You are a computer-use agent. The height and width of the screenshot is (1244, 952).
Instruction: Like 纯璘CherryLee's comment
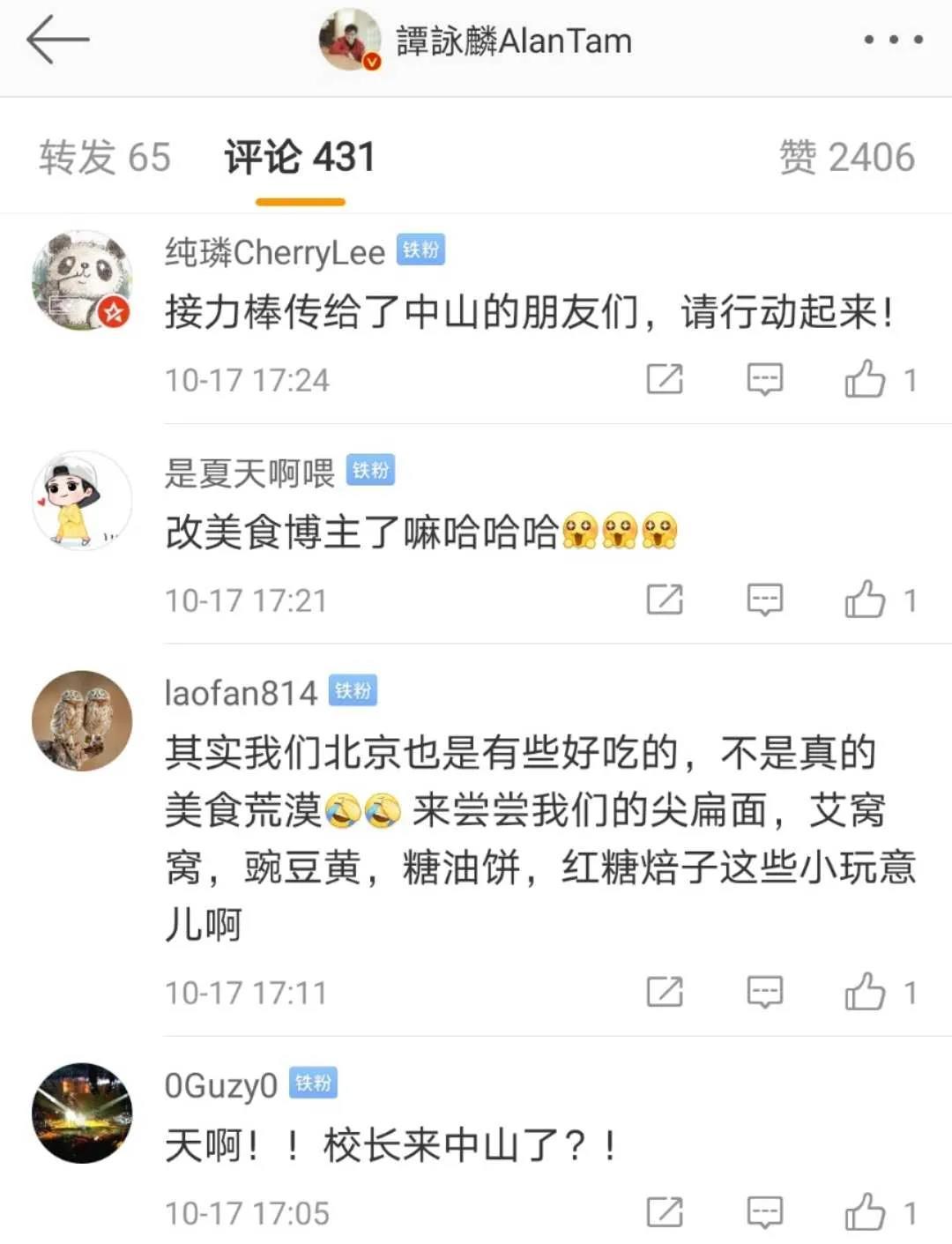tap(865, 379)
